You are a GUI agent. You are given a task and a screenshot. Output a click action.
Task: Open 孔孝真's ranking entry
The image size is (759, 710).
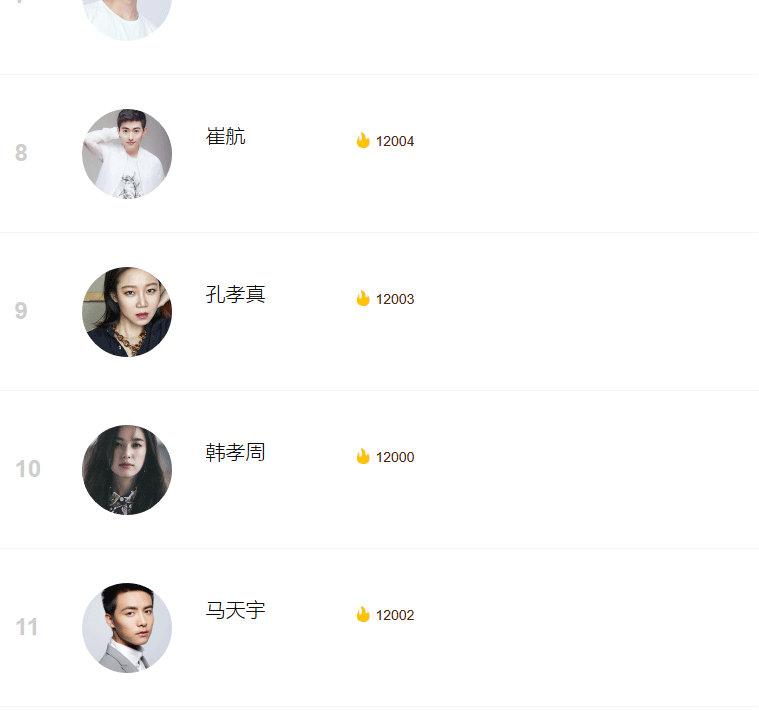pos(235,295)
